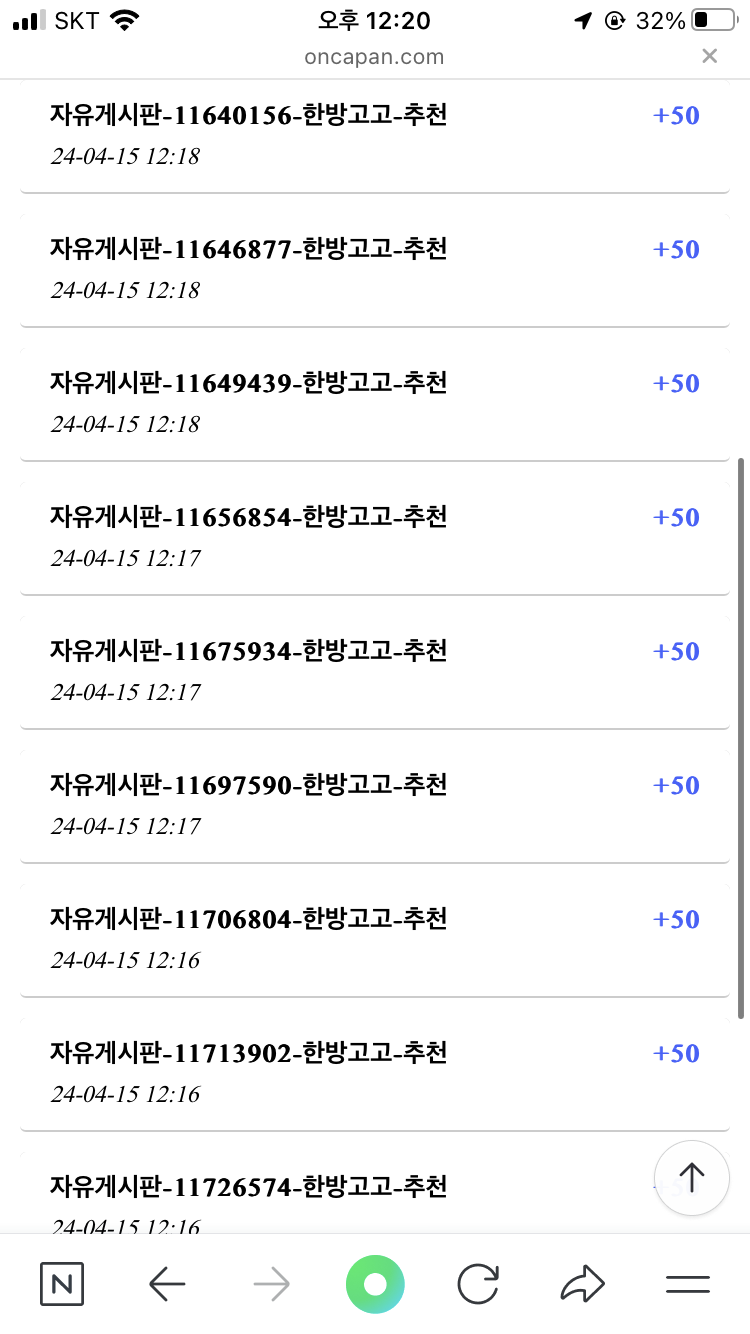Close the oncapan.com in-app browser page
This screenshot has height=1334, width=750.
click(709, 56)
